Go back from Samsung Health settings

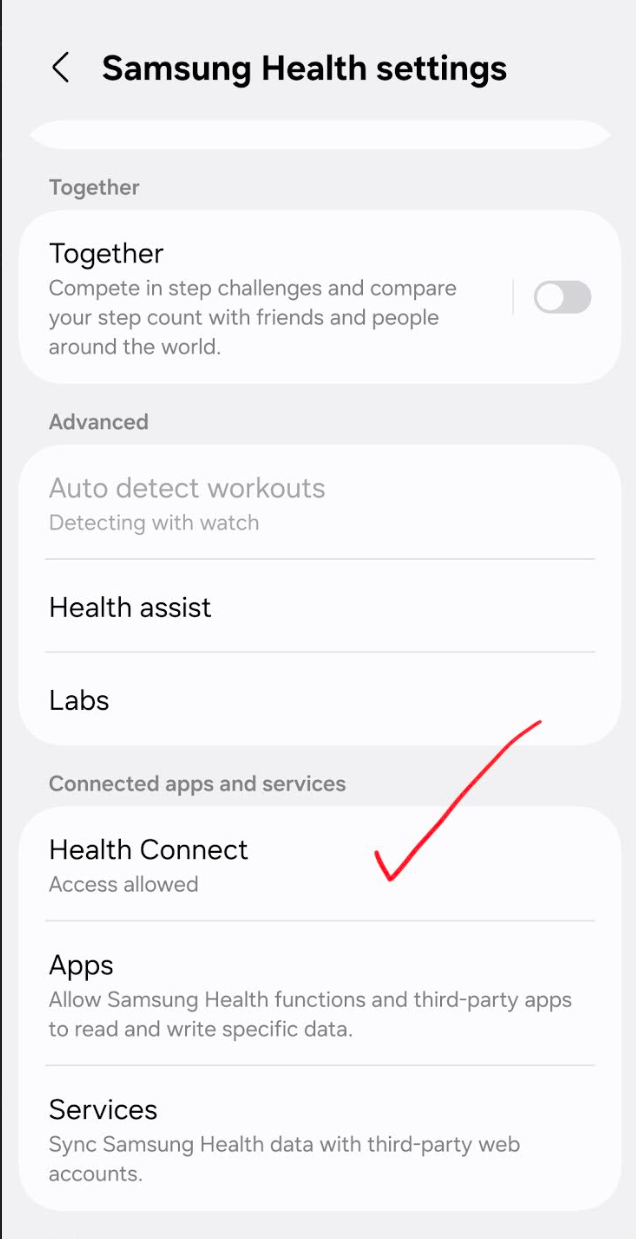[x=61, y=68]
